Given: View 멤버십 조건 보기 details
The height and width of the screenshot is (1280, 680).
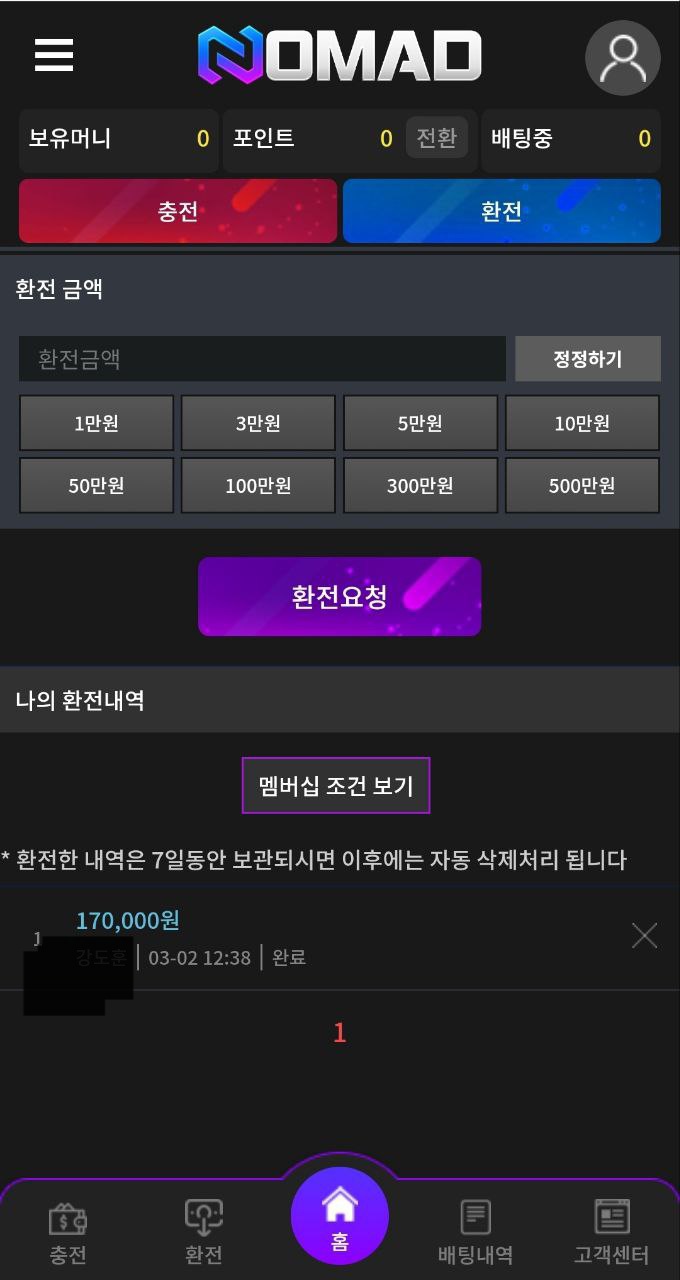Looking at the screenshot, I should click(x=336, y=785).
